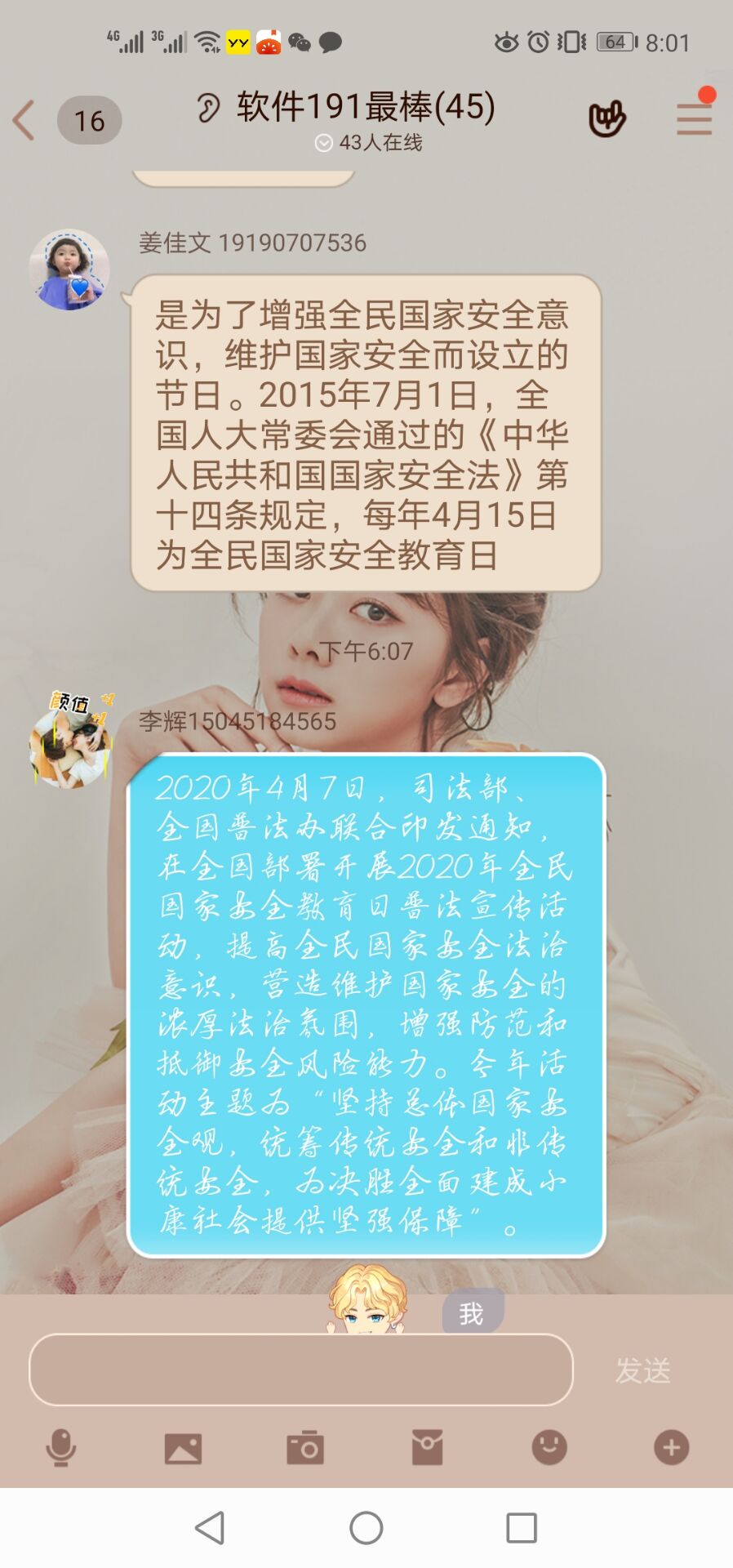The width and height of the screenshot is (733, 1568).
Task: Tap the system home button
Action: coord(366,1528)
